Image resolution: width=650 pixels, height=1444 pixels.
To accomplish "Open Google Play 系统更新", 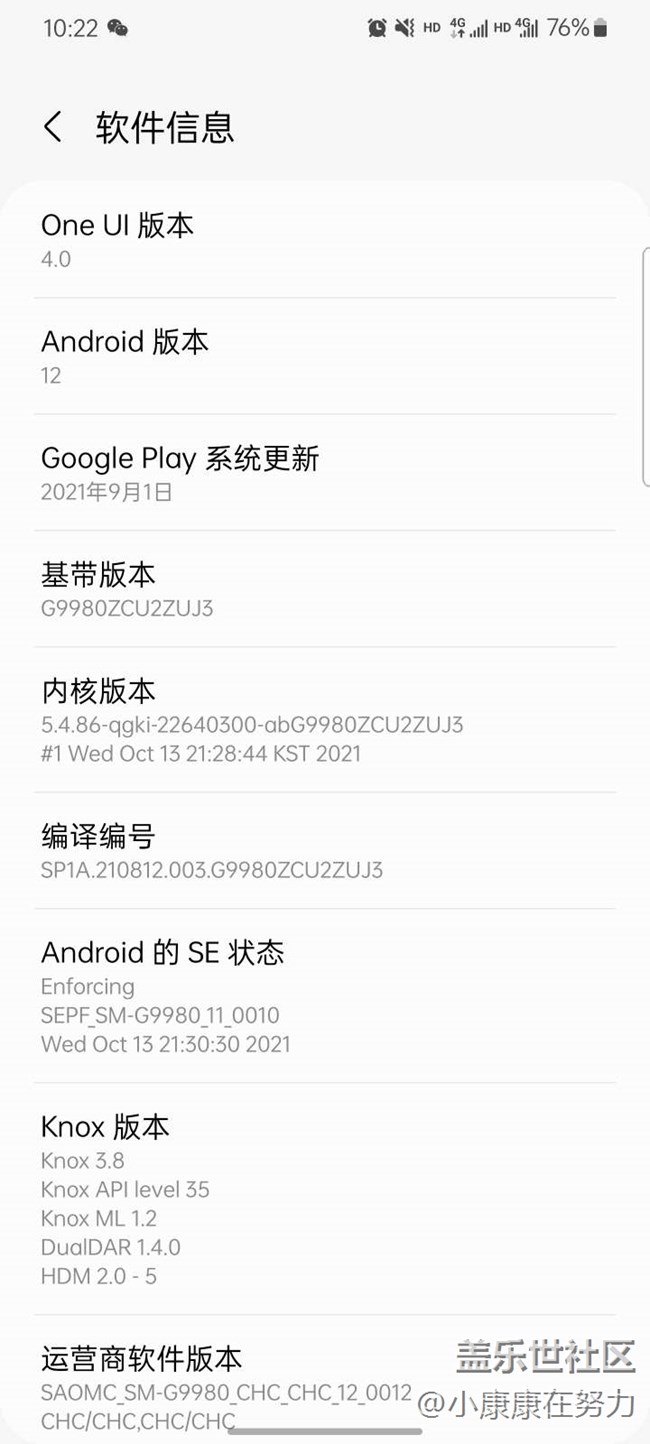I will pyautogui.click(x=324, y=473).
